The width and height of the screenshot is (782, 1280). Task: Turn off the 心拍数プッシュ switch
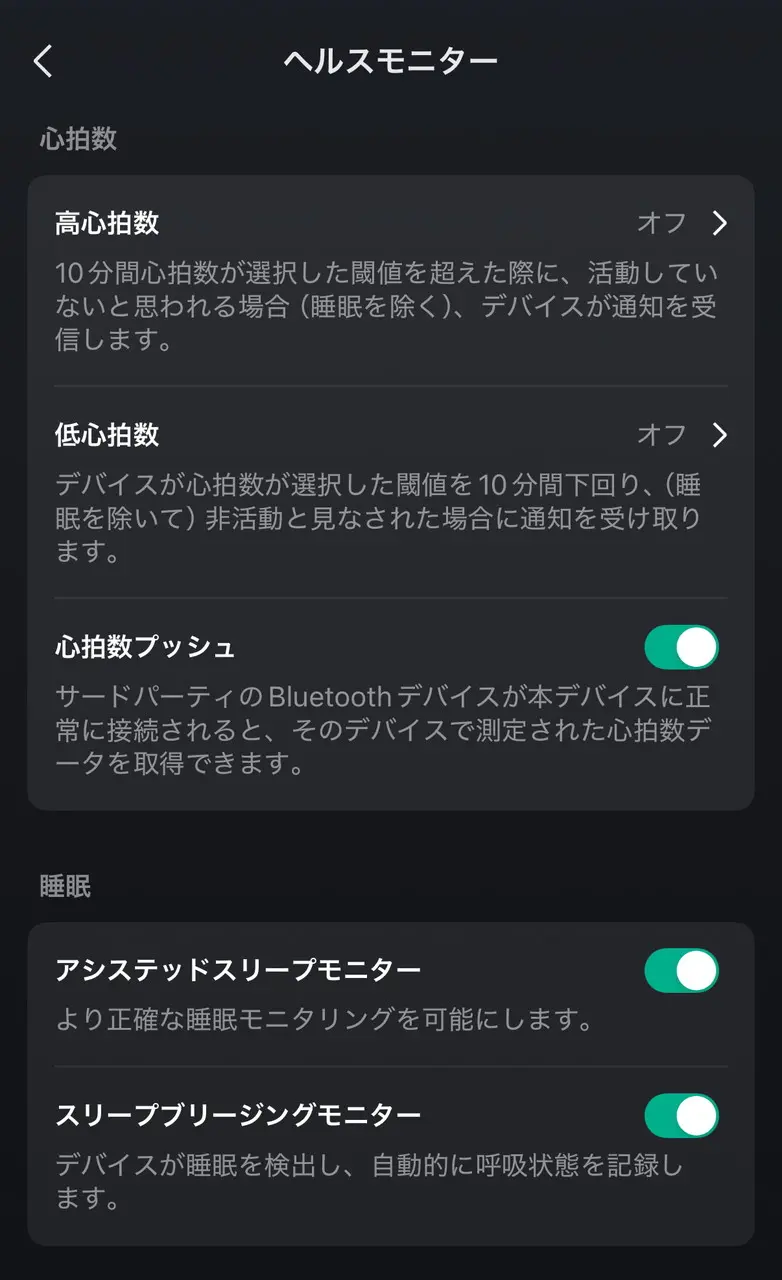click(681, 647)
